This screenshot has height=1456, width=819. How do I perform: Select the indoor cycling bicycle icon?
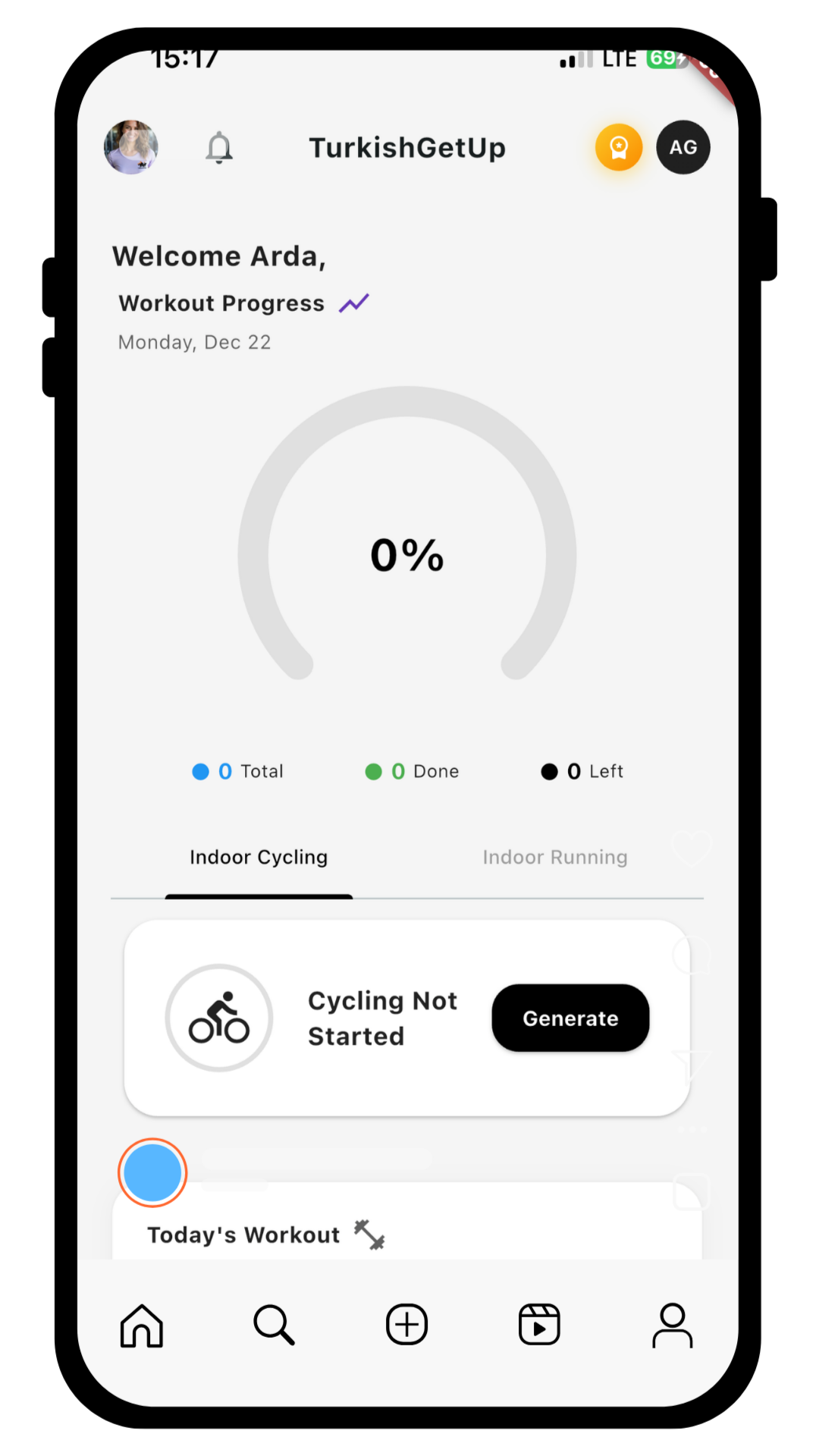coord(218,1018)
